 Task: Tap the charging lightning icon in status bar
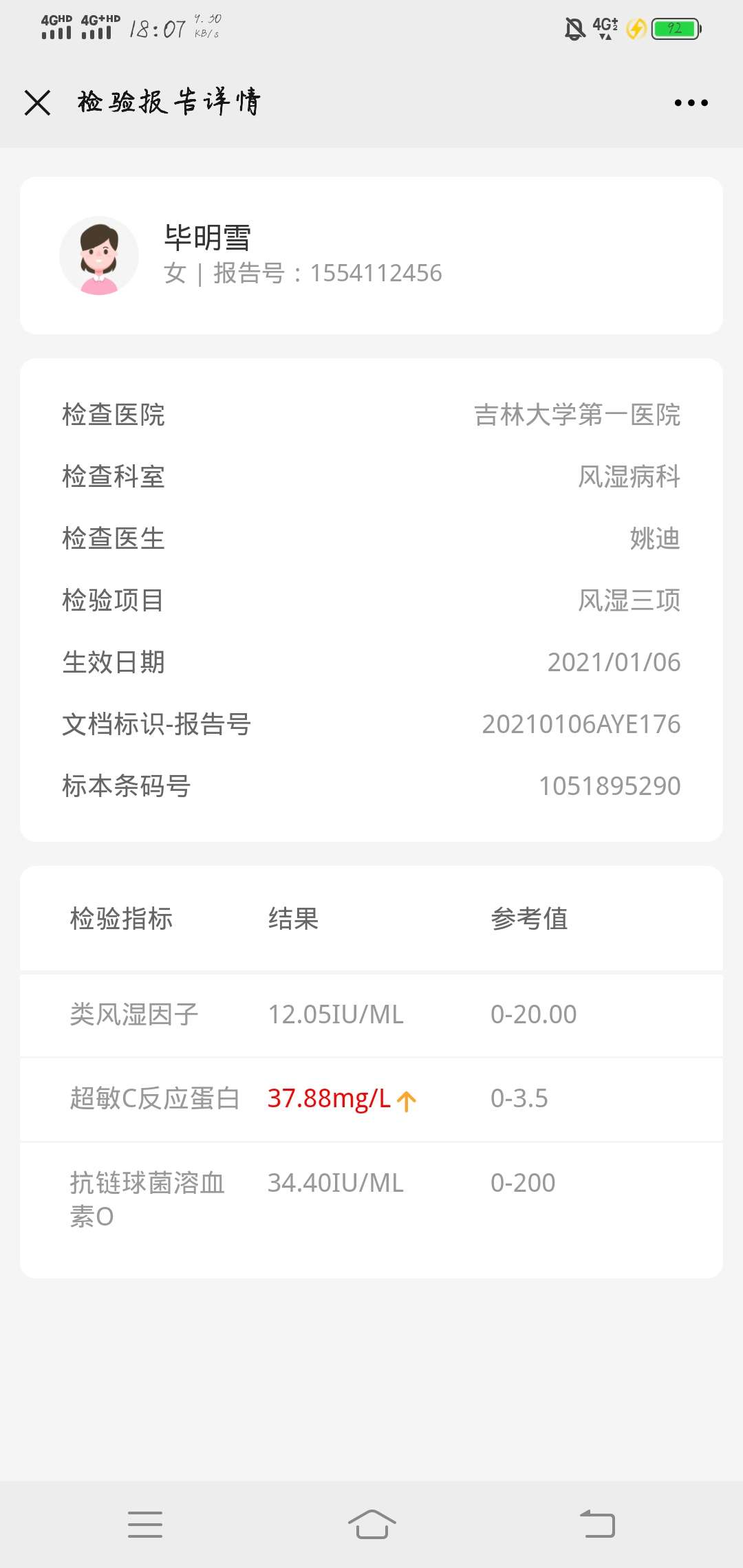(636, 29)
